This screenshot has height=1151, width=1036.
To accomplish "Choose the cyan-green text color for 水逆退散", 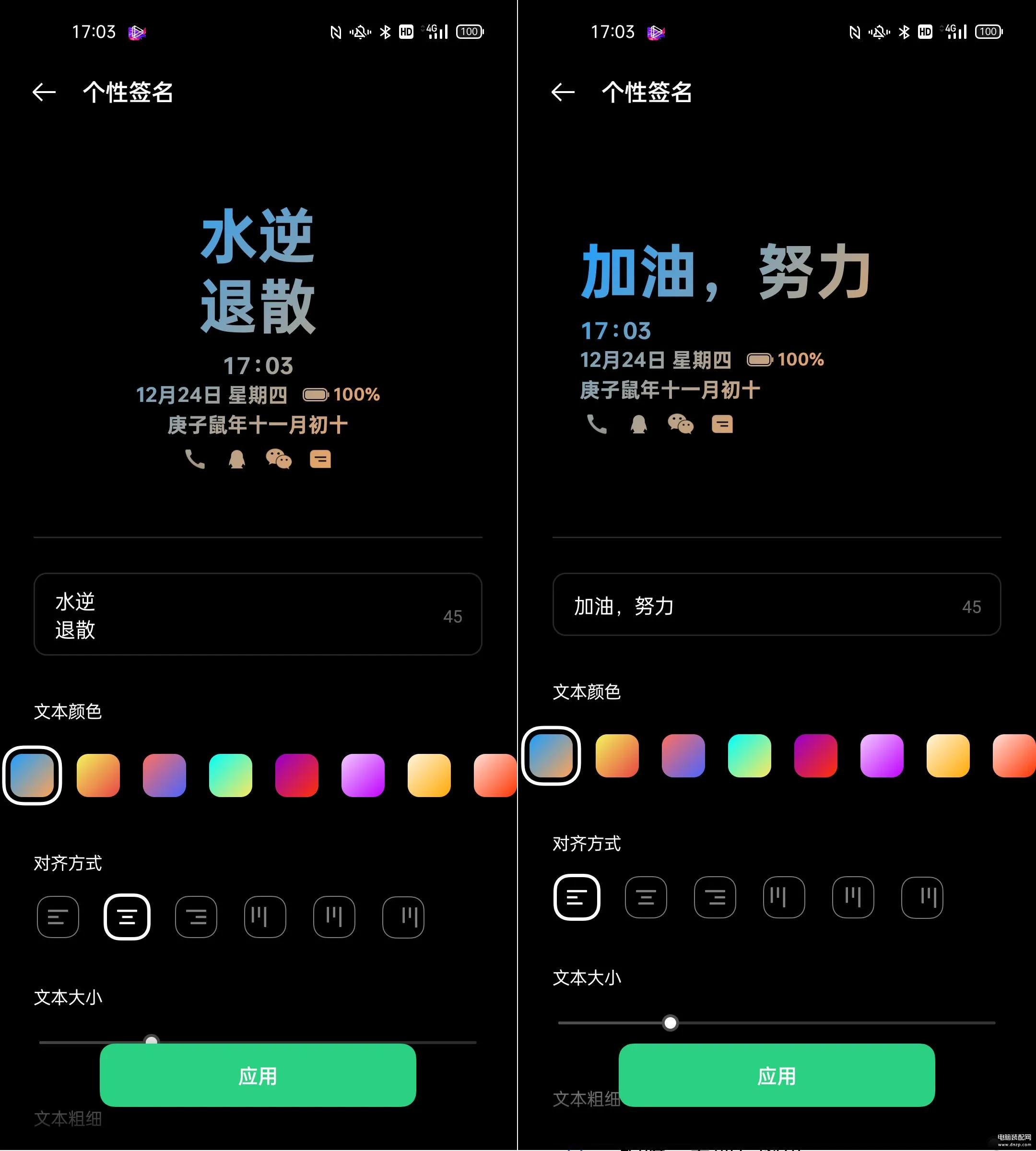I will click(231, 775).
